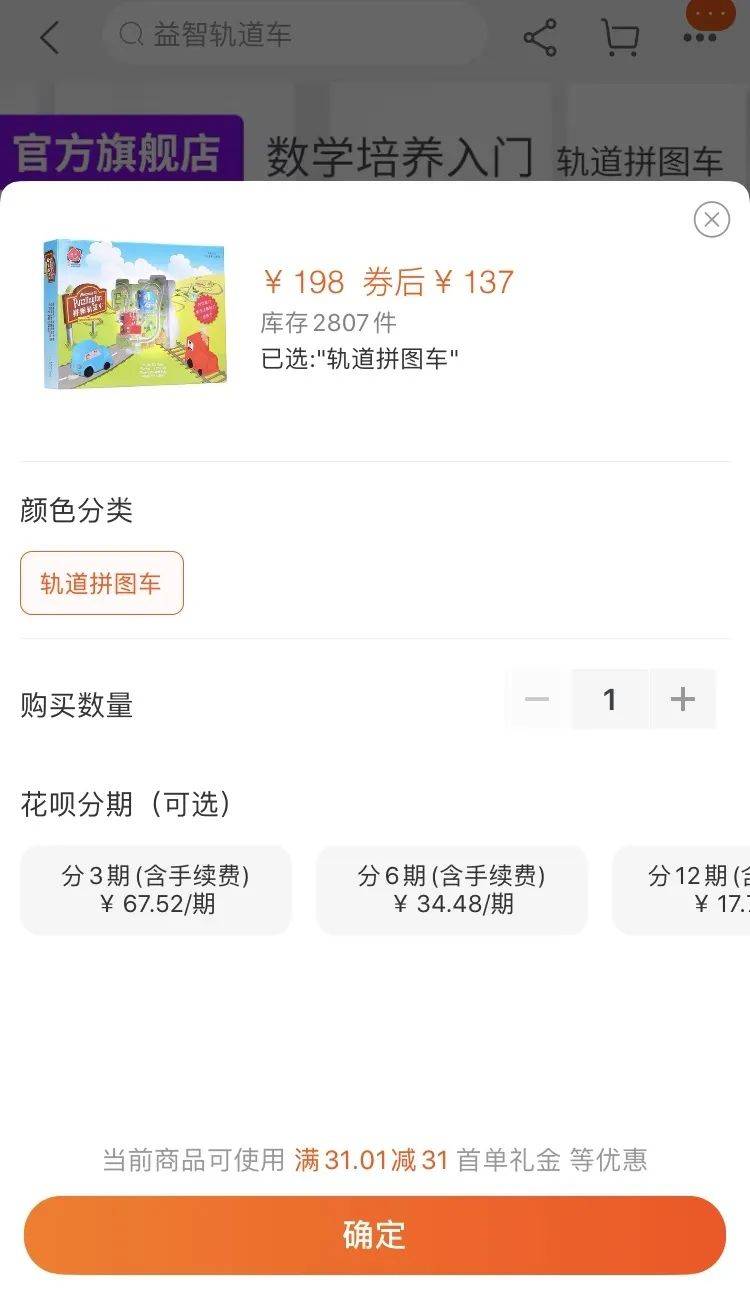Screen dimensions: 750x1289
Task: Open the three-dot overflow menu
Action: pyautogui.click(x=700, y=37)
